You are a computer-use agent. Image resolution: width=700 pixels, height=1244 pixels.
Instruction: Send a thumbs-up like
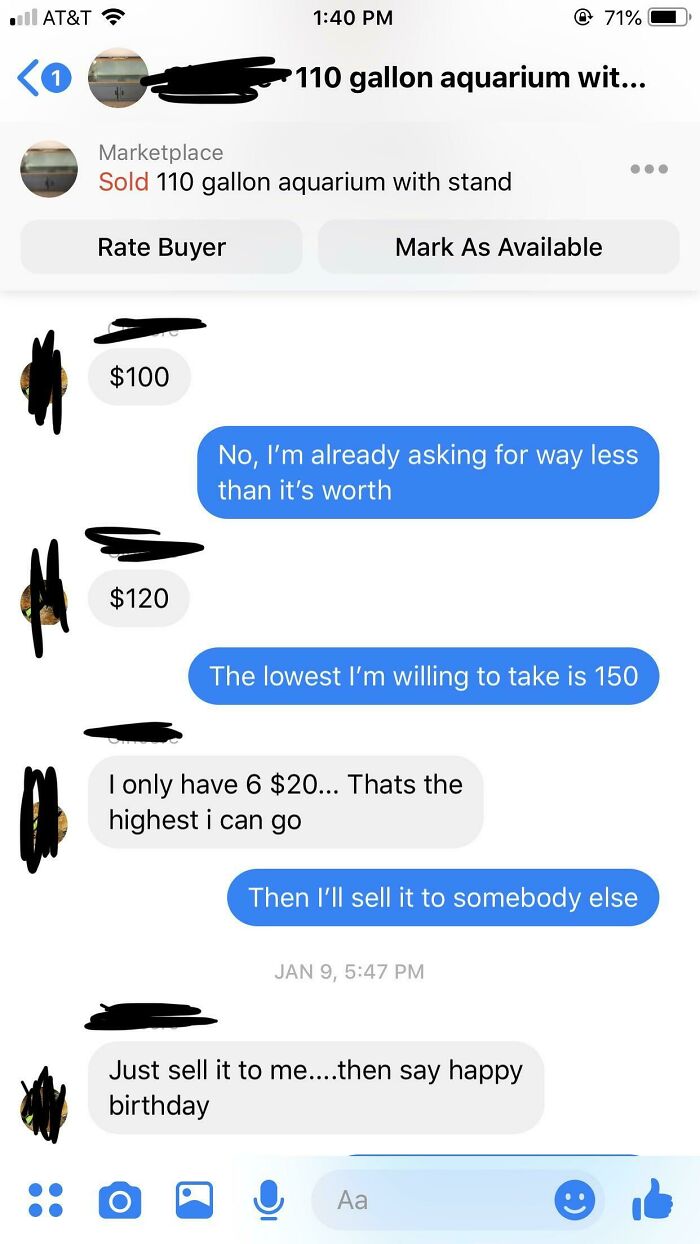[652, 1199]
